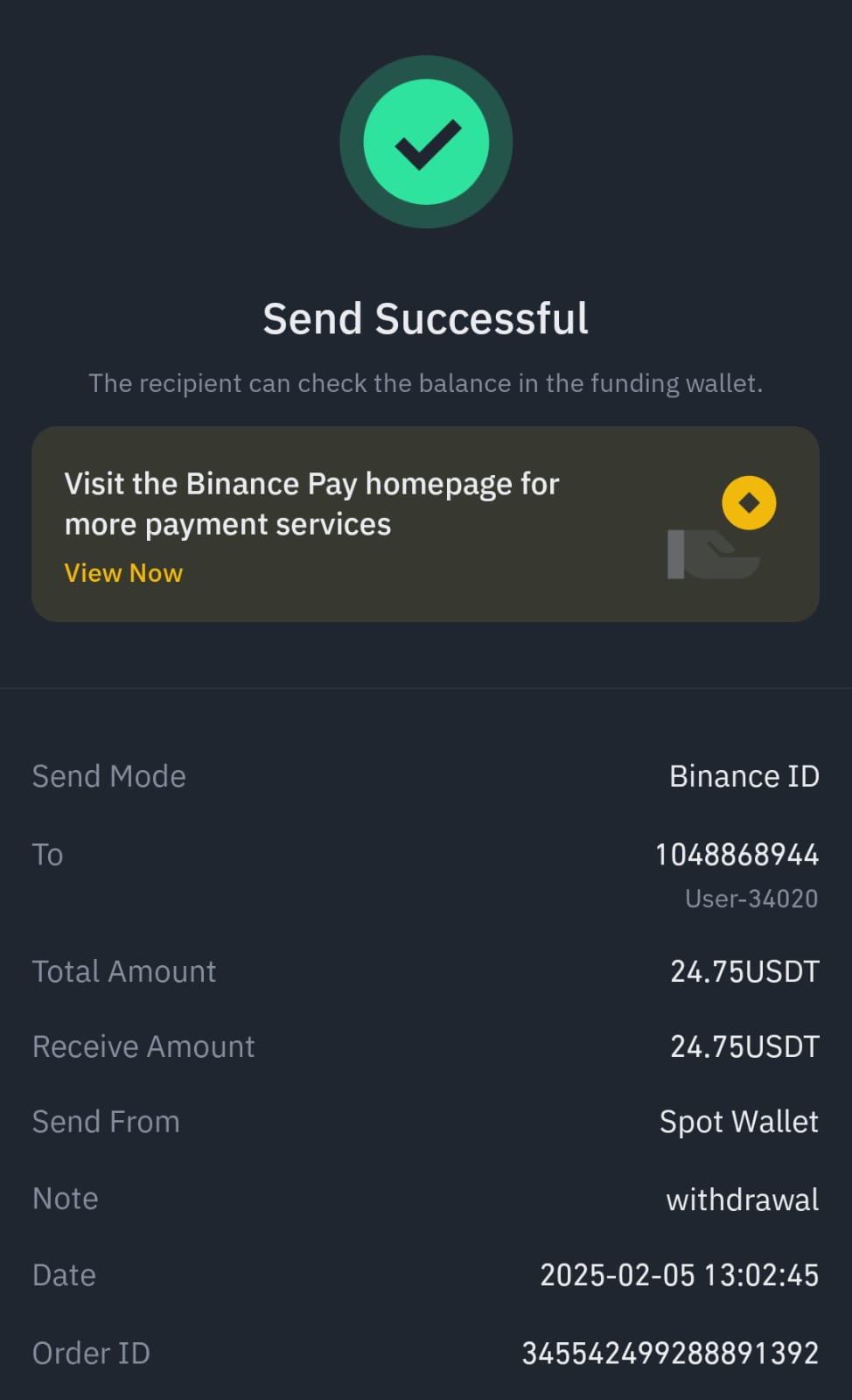Viewport: 852px width, 1400px height.
Task: Select the Note row label
Action: click(65, 1199)
